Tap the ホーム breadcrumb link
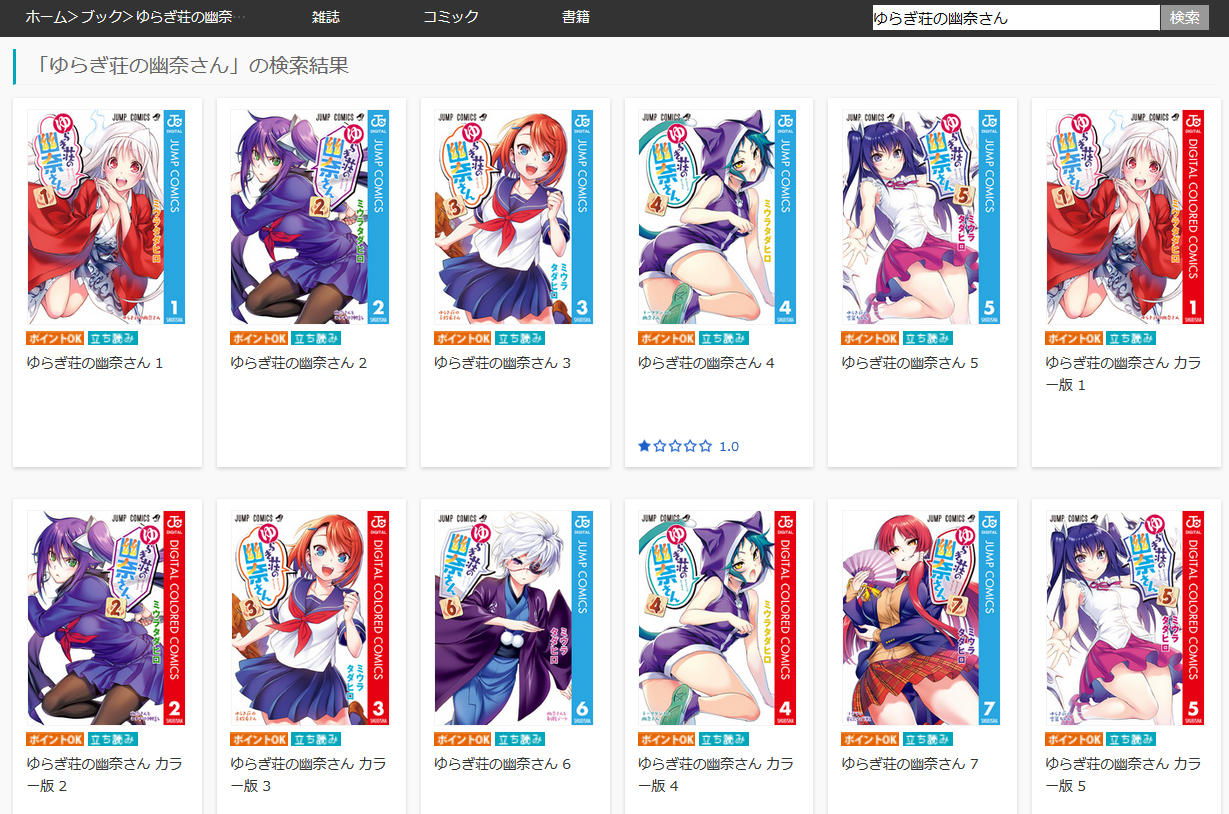This screenshot has height=814, width=1229. [46, 17]
